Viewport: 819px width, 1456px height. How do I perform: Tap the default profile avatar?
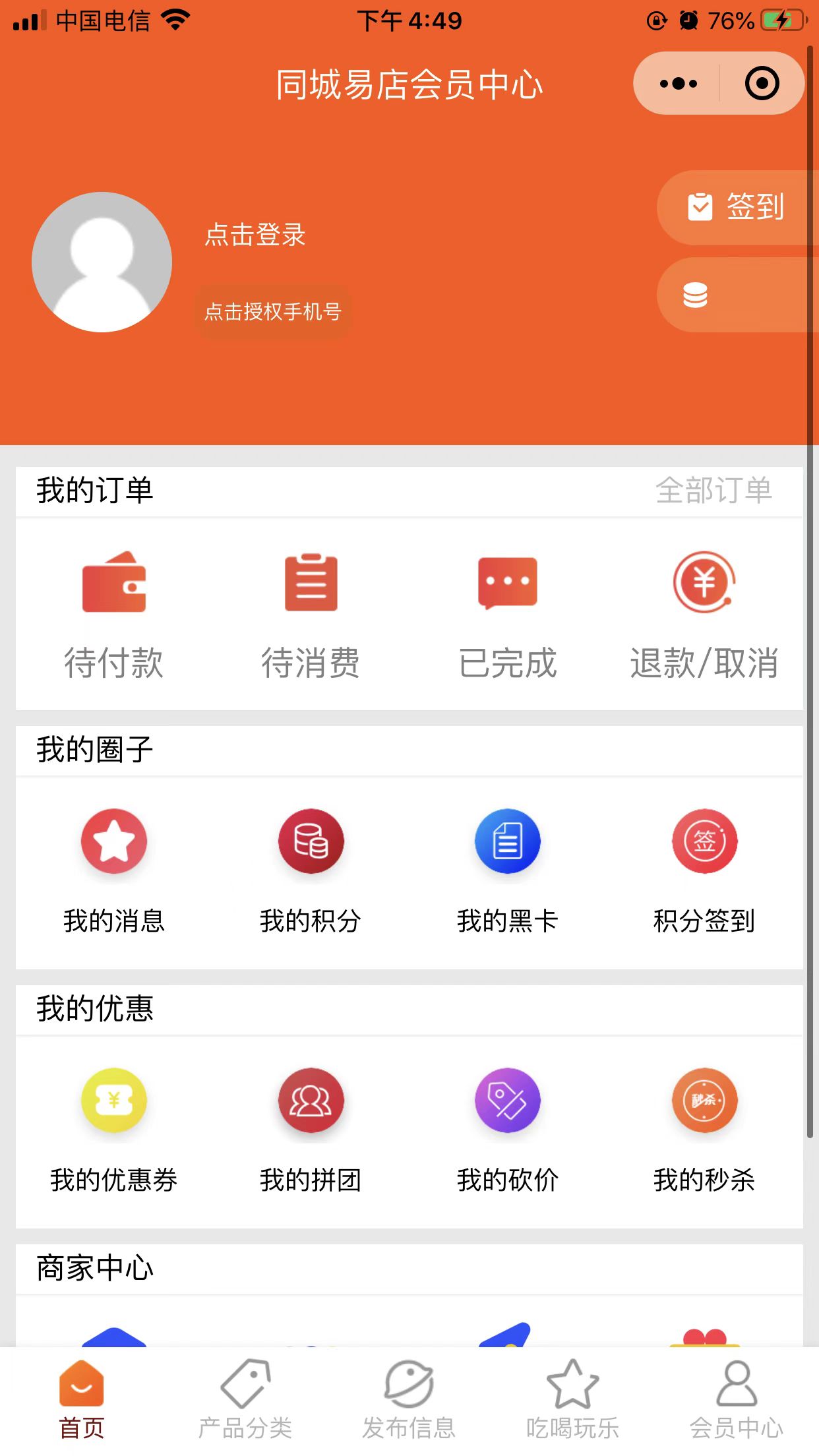(102, 262)
